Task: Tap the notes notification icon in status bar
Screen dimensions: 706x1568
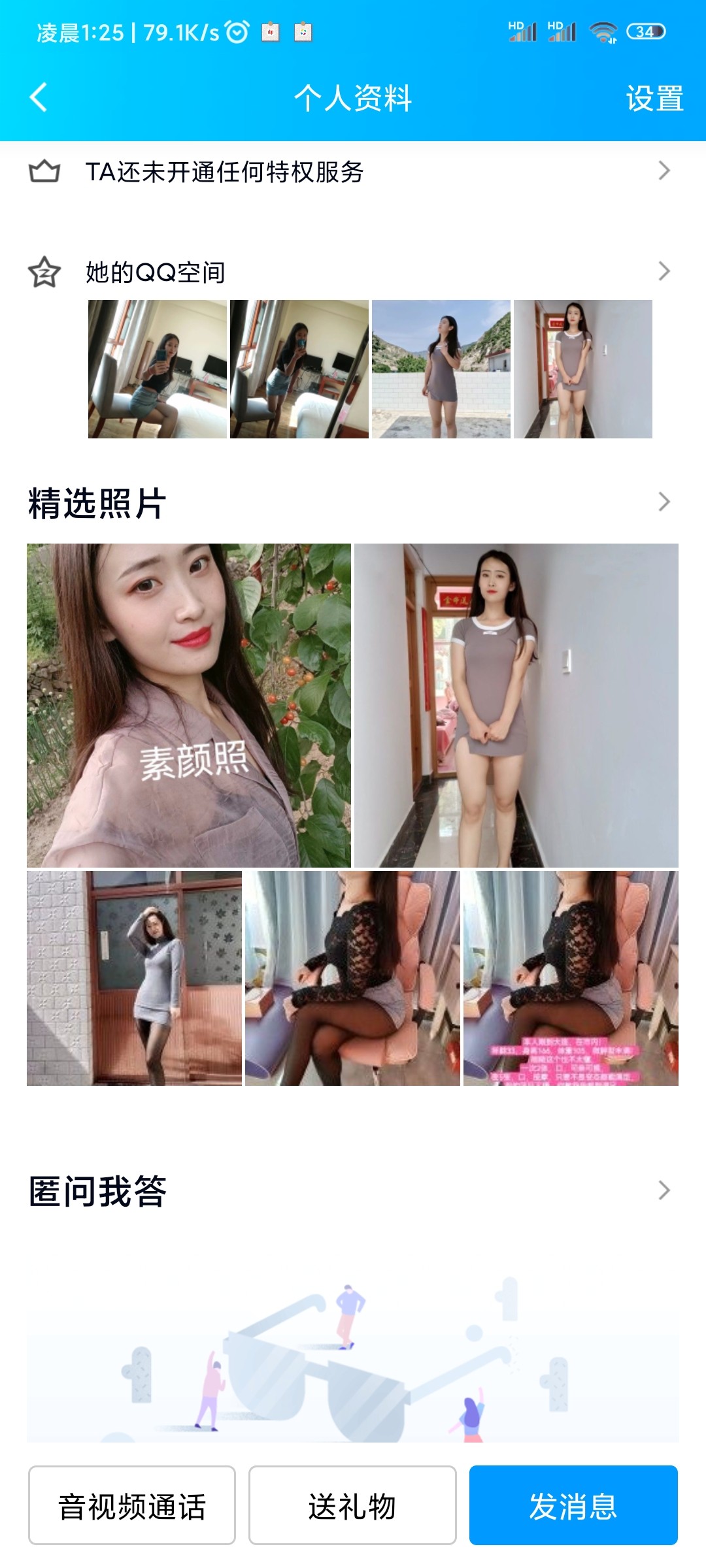Action: tap(270, 30)
